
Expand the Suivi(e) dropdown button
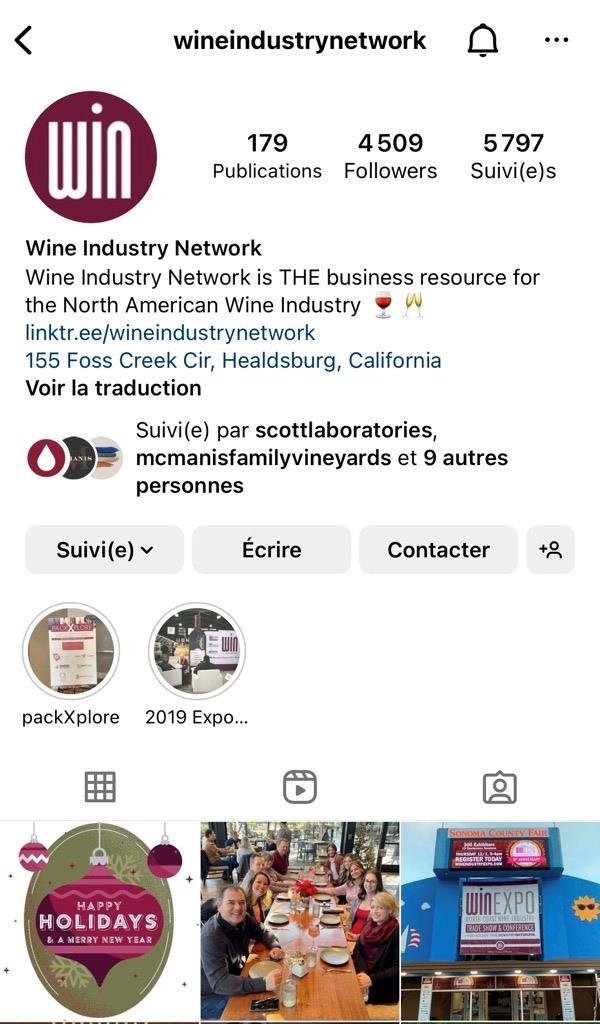[104, 550]
